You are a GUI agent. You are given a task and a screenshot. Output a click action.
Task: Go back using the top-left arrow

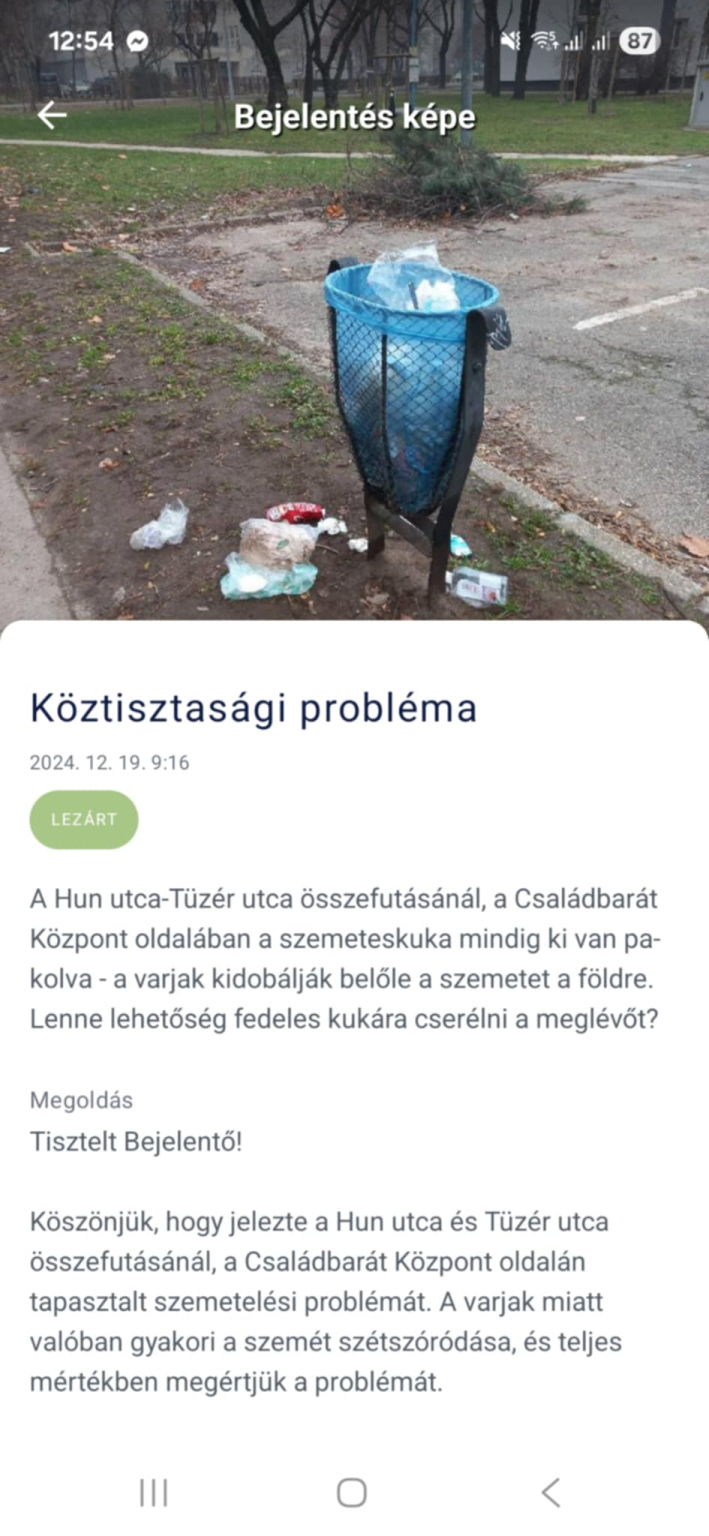click(52, 116)
